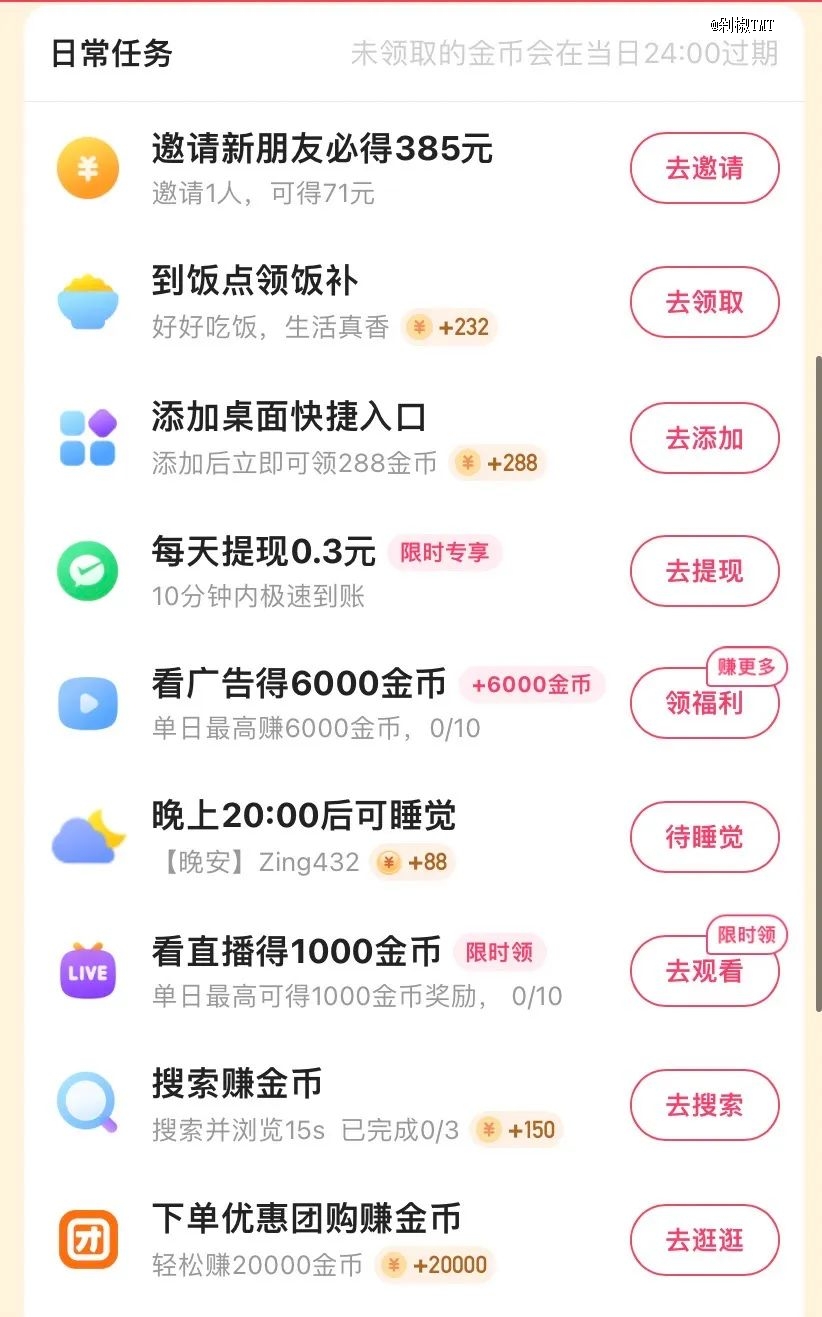
Task: Tap 去搜索 to earn search coins
Action: coord(704,1105)
